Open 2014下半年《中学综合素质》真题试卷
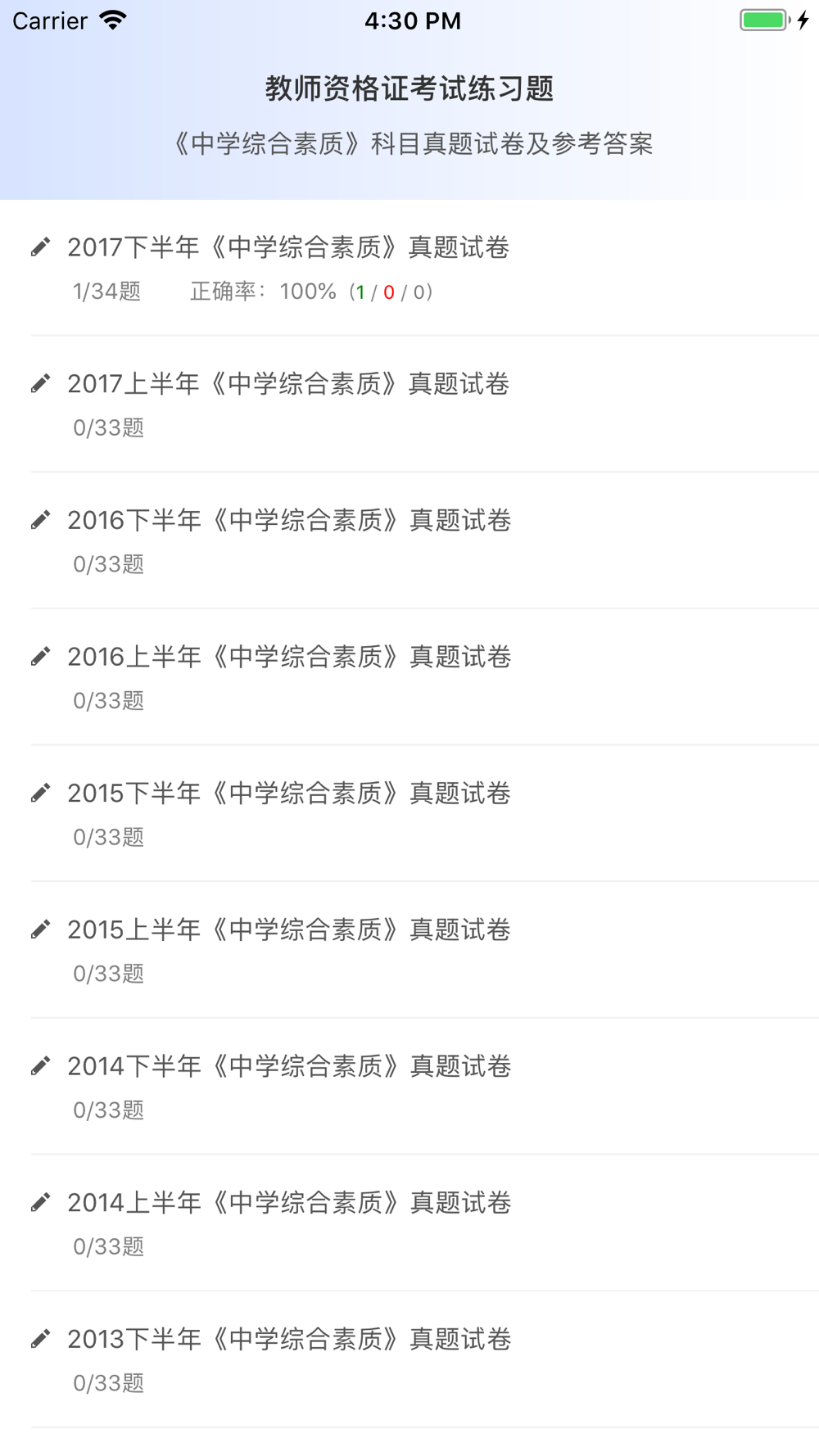819x1456 pixels. coord(289,1066)
